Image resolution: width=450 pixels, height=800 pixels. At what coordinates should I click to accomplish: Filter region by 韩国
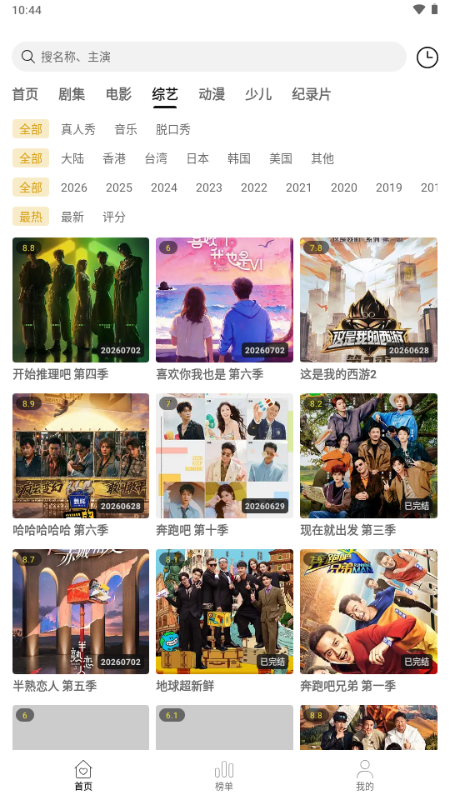[x=239, y=158]
